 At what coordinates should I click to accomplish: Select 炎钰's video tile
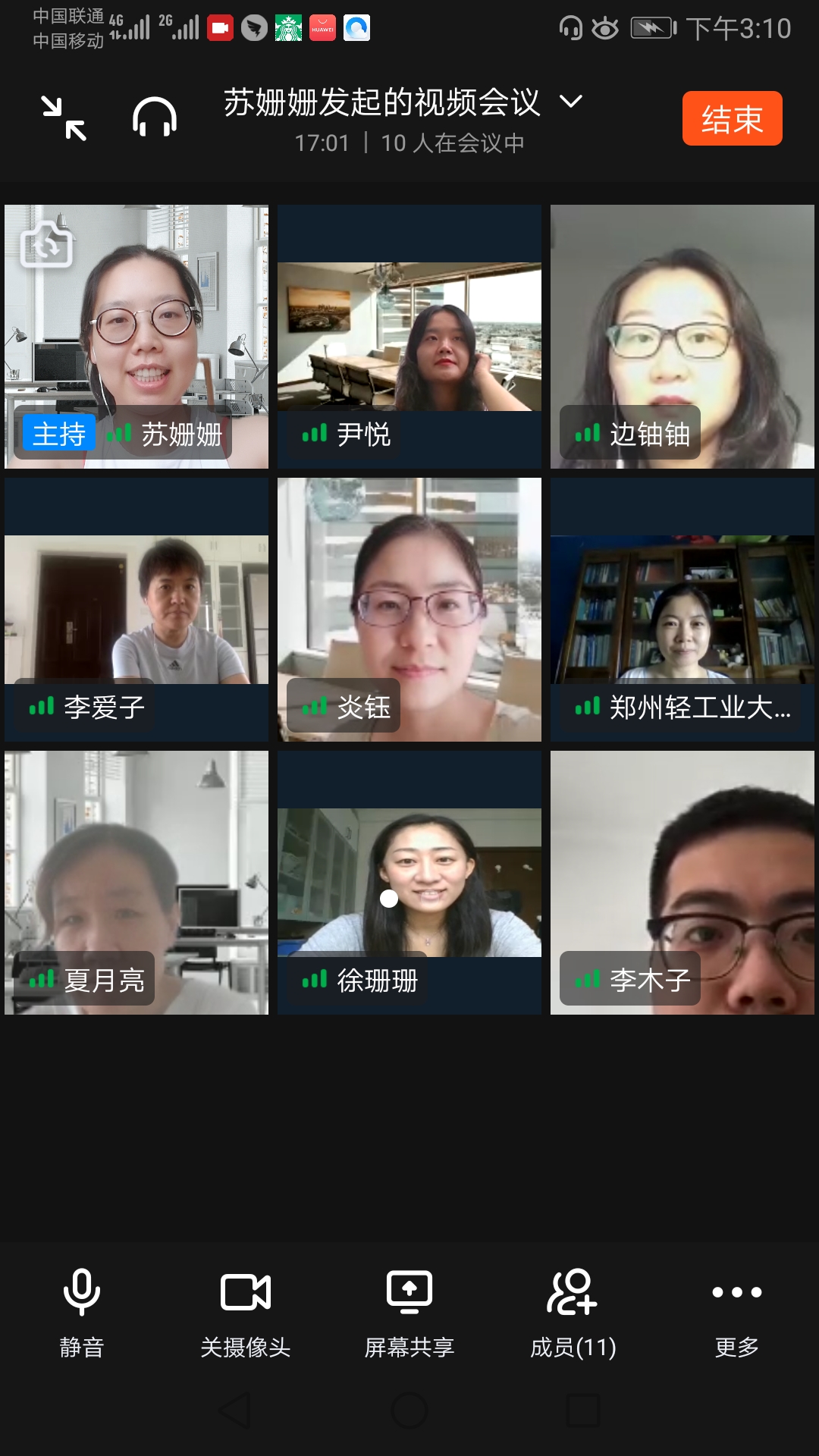tap(409, 610)
